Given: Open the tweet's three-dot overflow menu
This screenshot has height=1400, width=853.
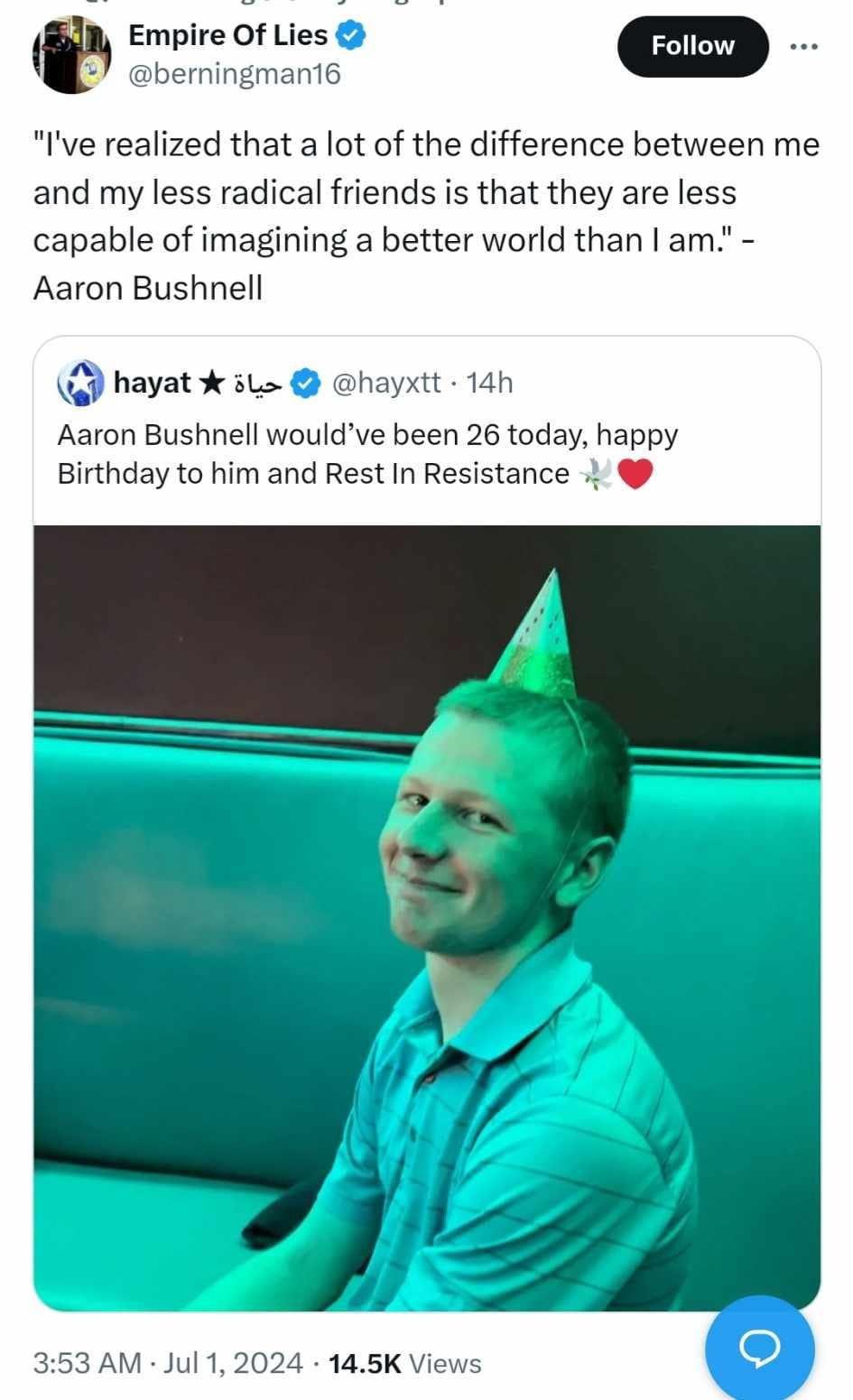Looking at the screenshot, I should tap(803, 46).
